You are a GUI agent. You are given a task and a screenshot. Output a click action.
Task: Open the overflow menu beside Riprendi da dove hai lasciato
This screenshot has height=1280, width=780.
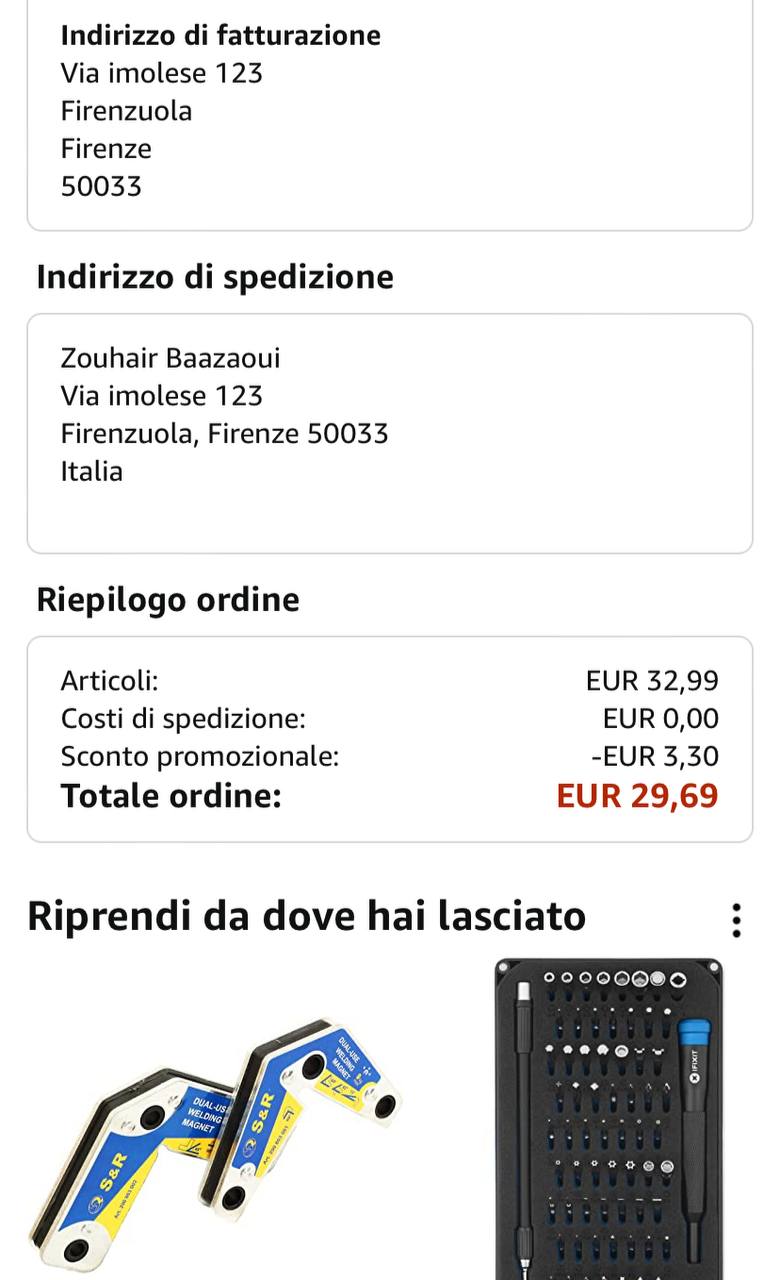(736, 920)
